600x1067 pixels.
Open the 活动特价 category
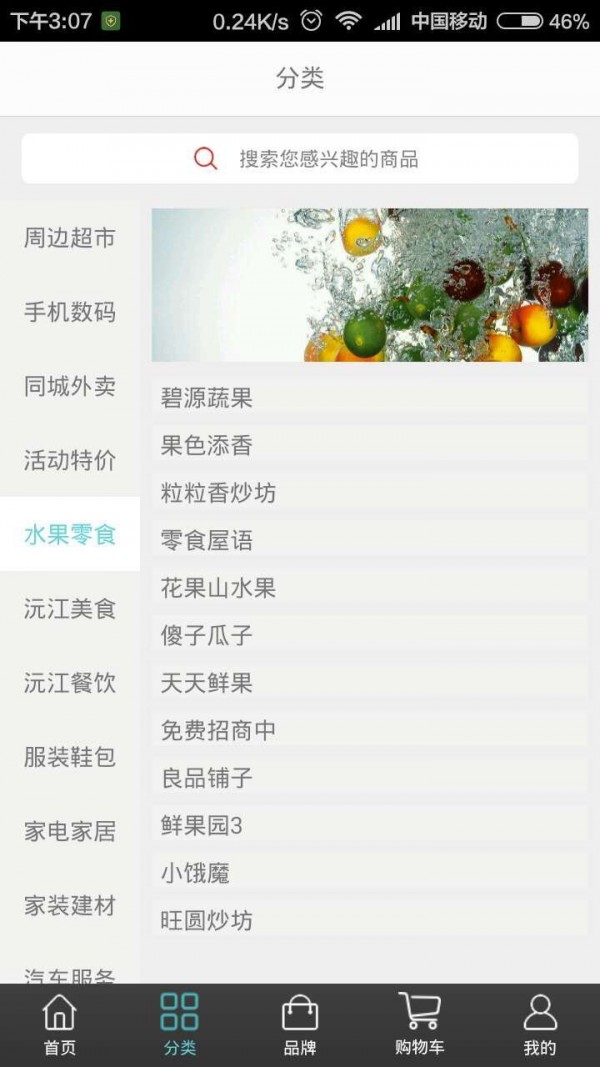pyautogui.click(x=70, y=460)
